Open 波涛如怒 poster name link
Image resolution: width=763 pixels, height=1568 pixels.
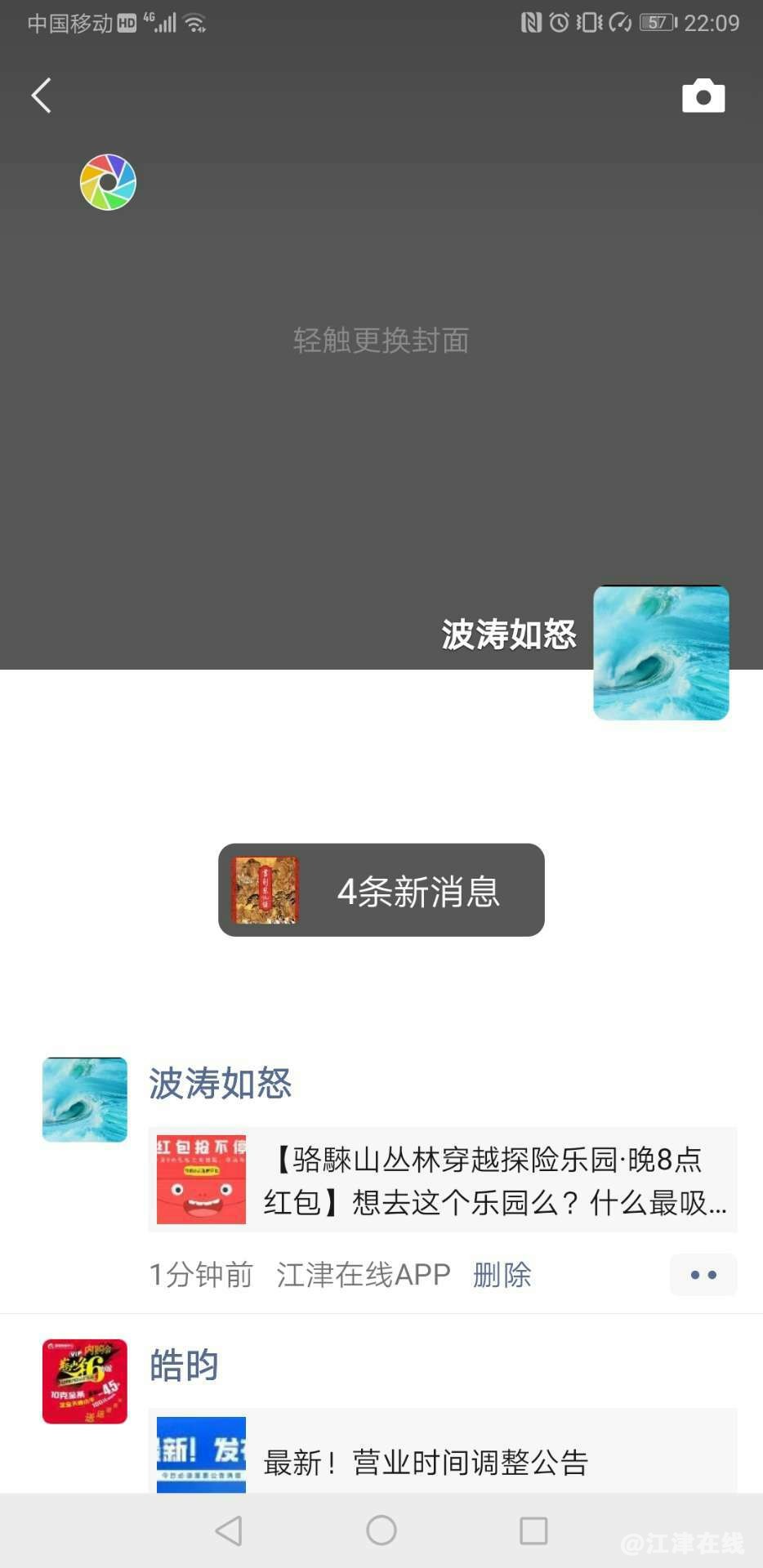(220, 1084)
